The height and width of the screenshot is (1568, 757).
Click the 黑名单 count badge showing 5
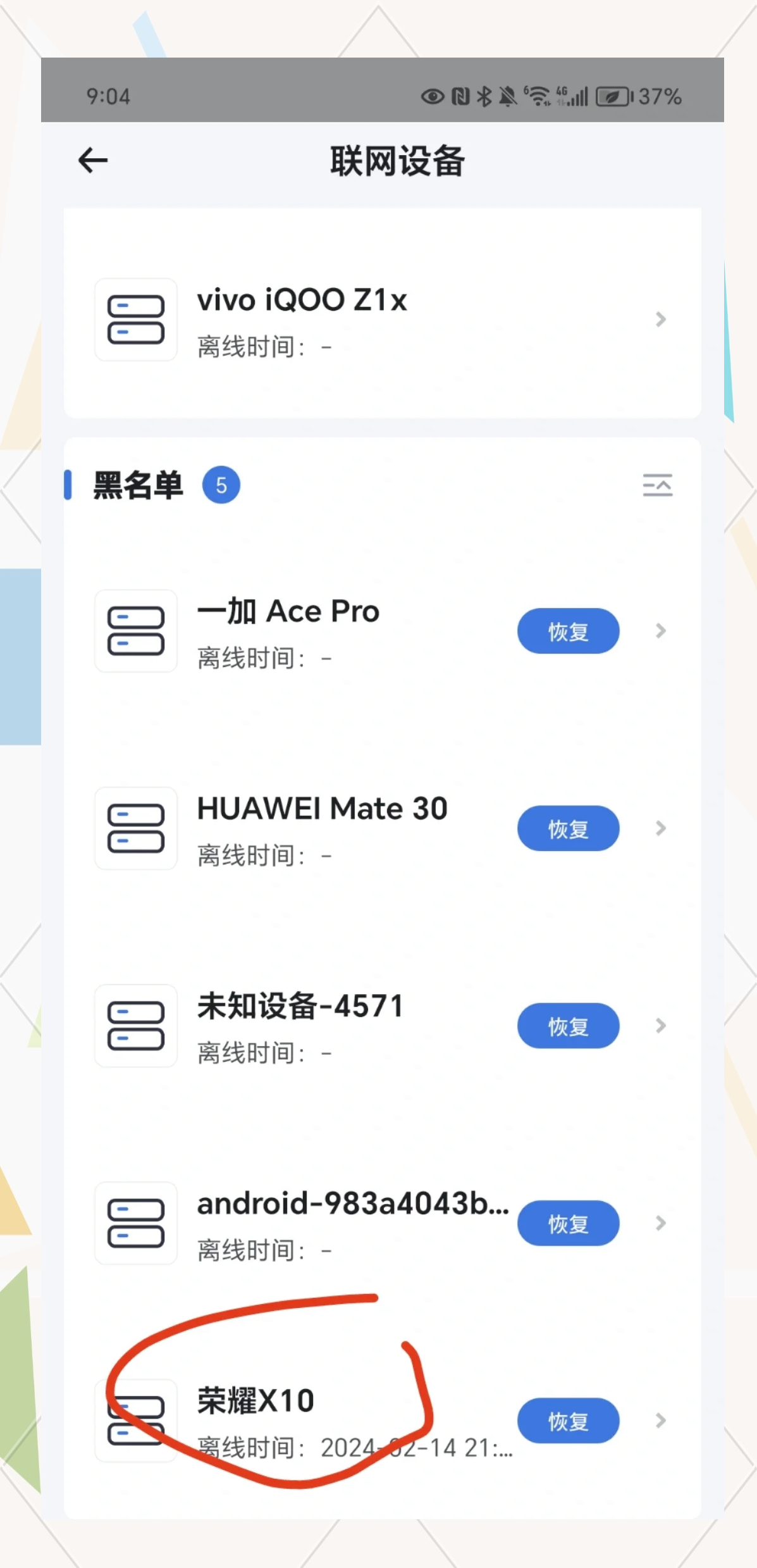coord(222,484)
